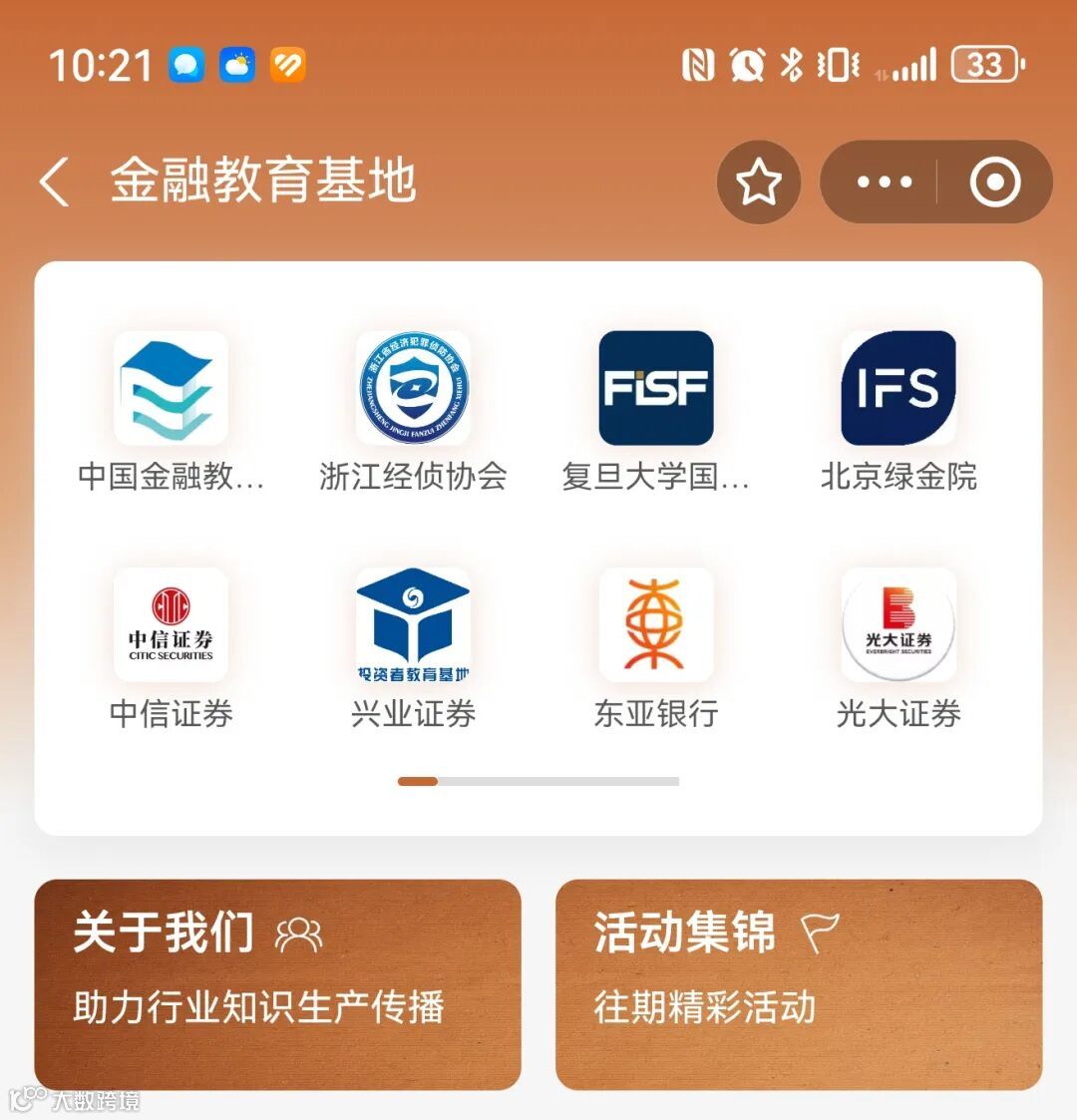Viewport: 1077px width, 1120px height.
Task: View 活动集锦 past activities
Action: coord(798,983)
